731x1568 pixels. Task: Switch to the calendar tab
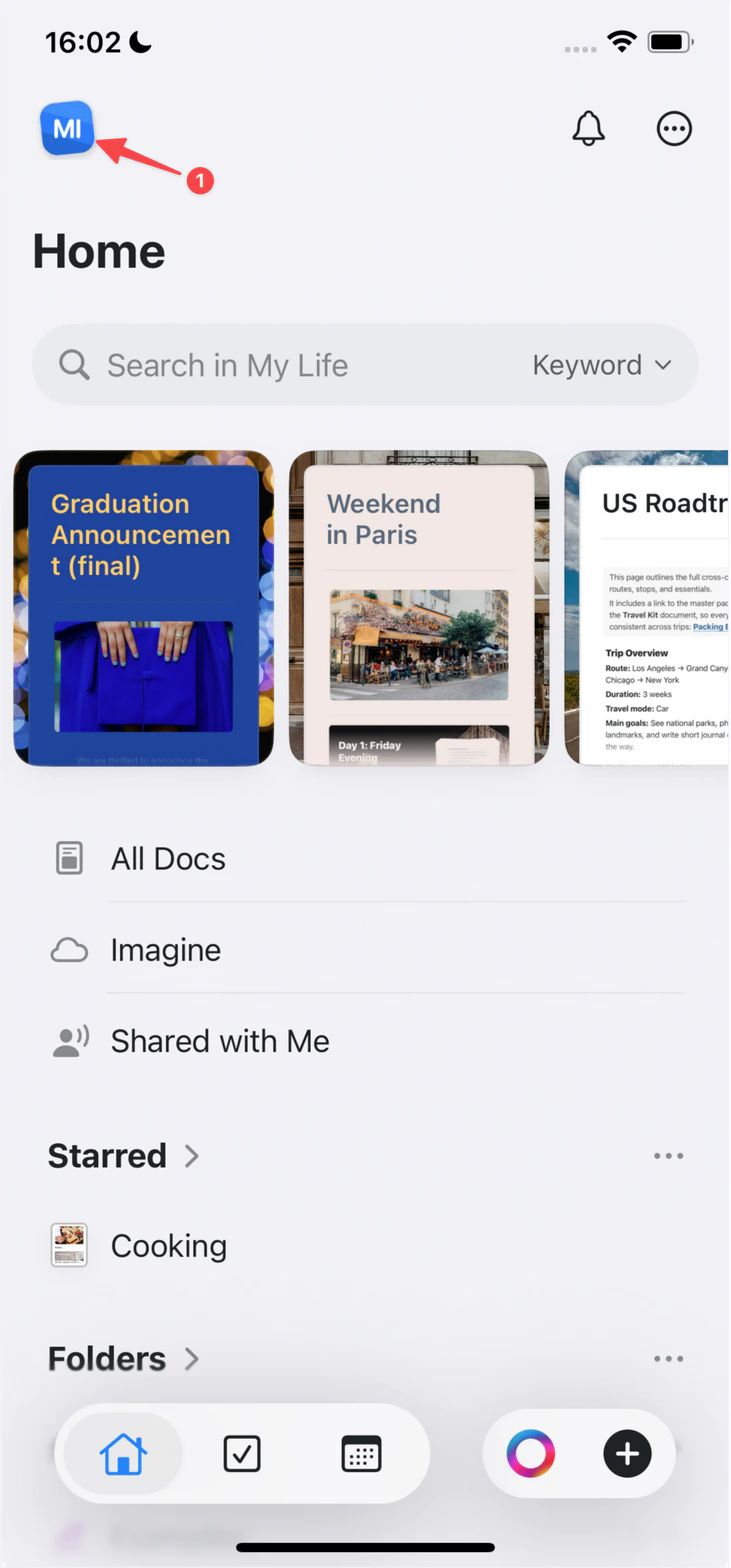tap(361, 1454)
